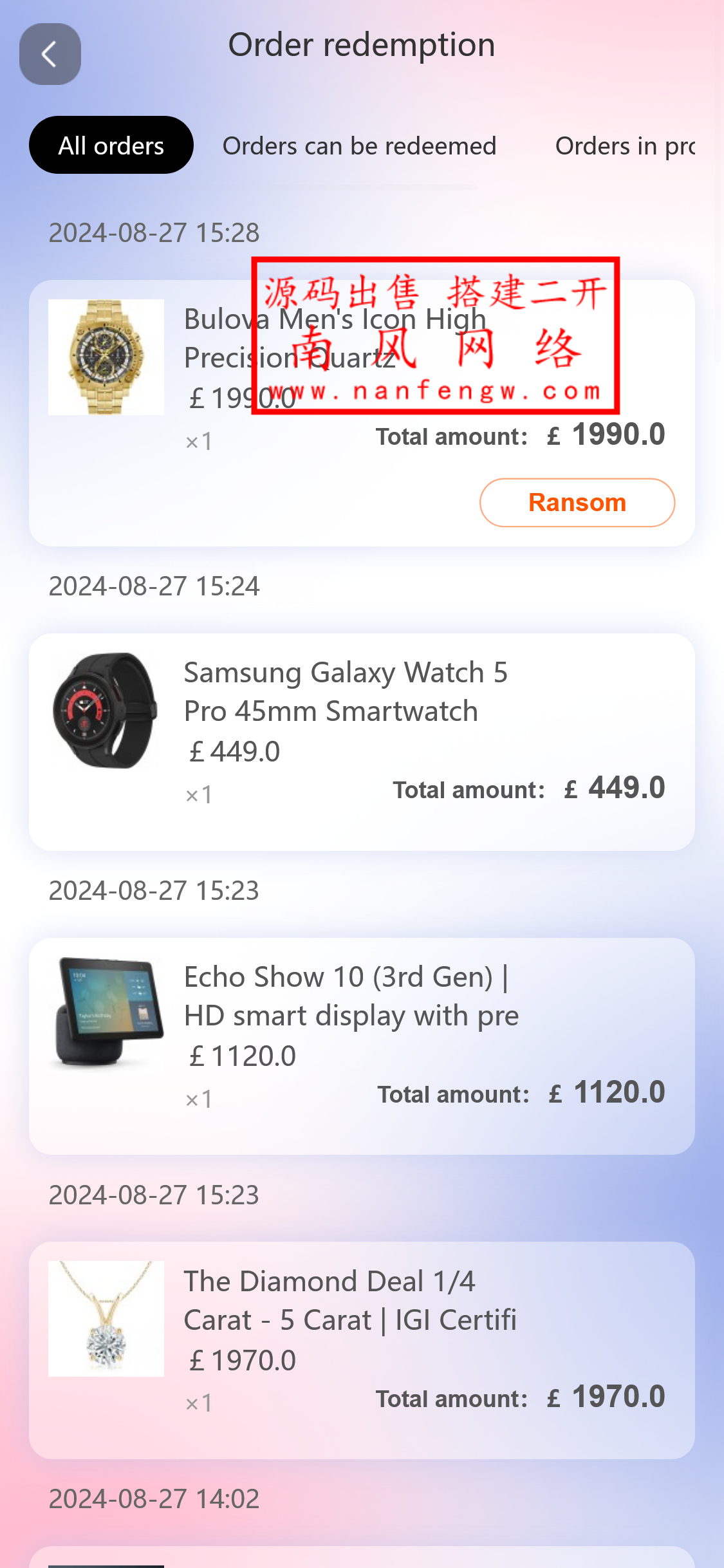Tap the ×1 quantity next to Echo Show
Screen dimensions: 724x1568
[198, 1098]
